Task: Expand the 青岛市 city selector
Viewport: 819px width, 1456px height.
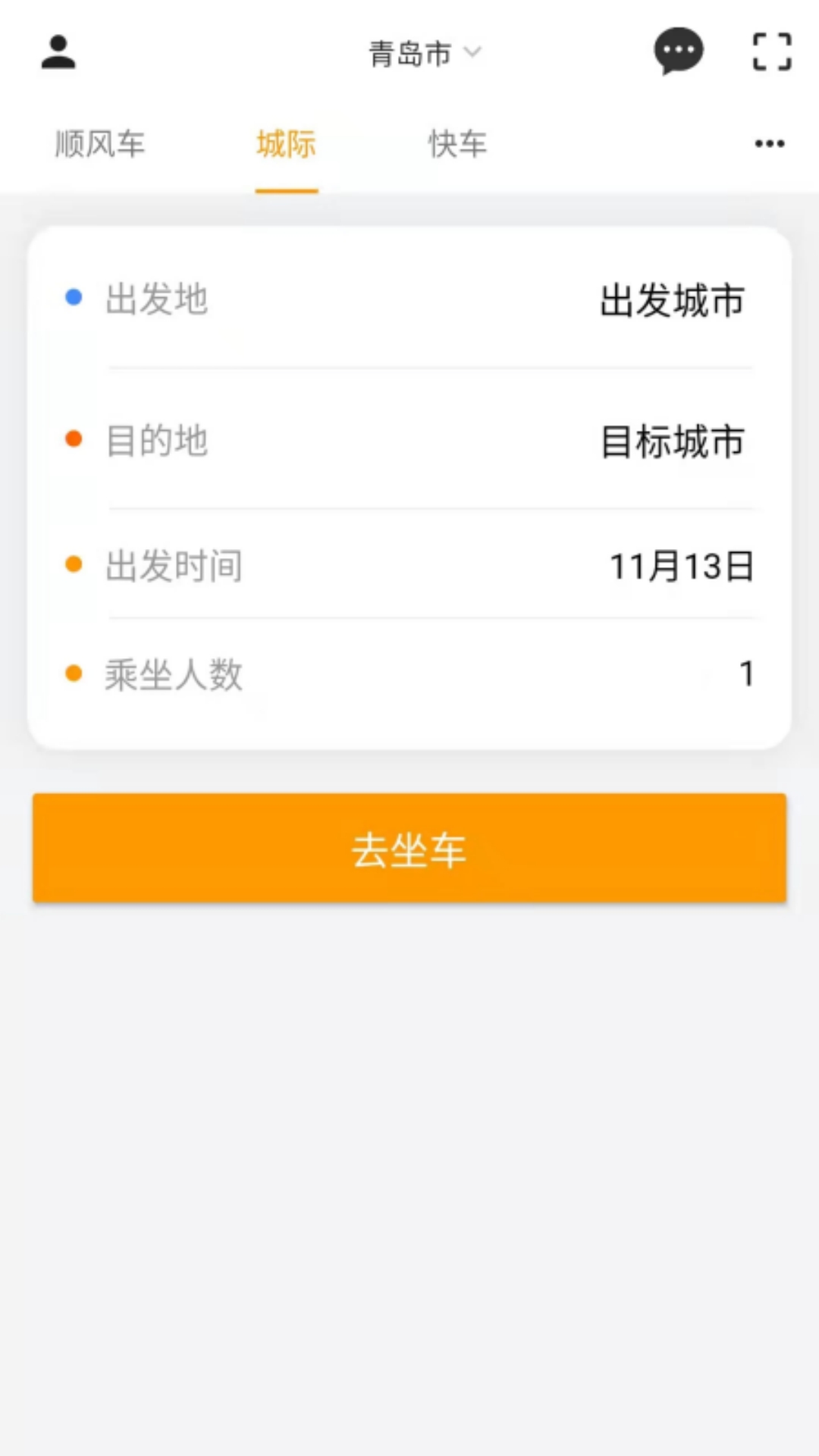Action: 425,54
